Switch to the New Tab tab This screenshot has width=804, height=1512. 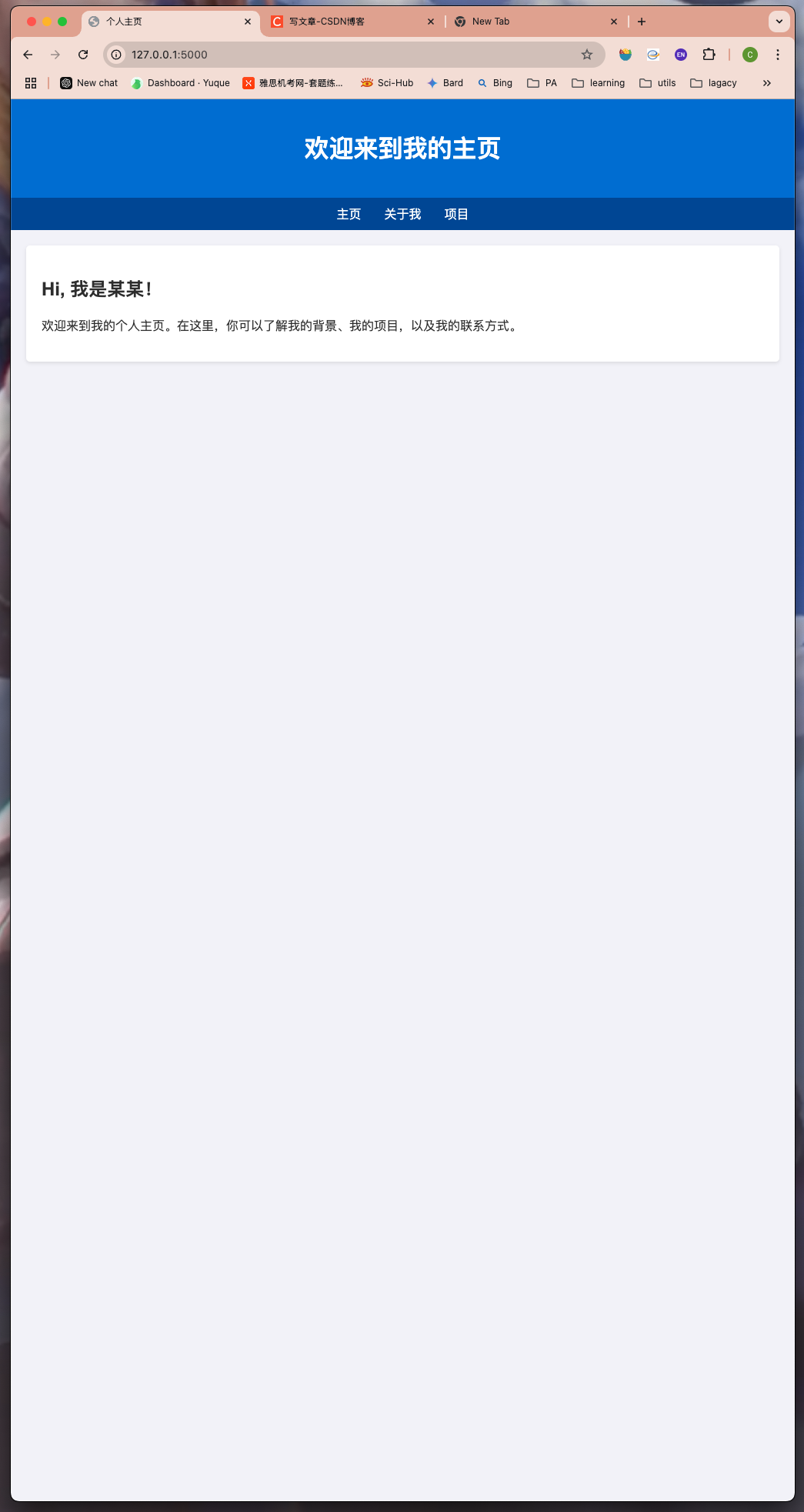[x=536, y=22]
